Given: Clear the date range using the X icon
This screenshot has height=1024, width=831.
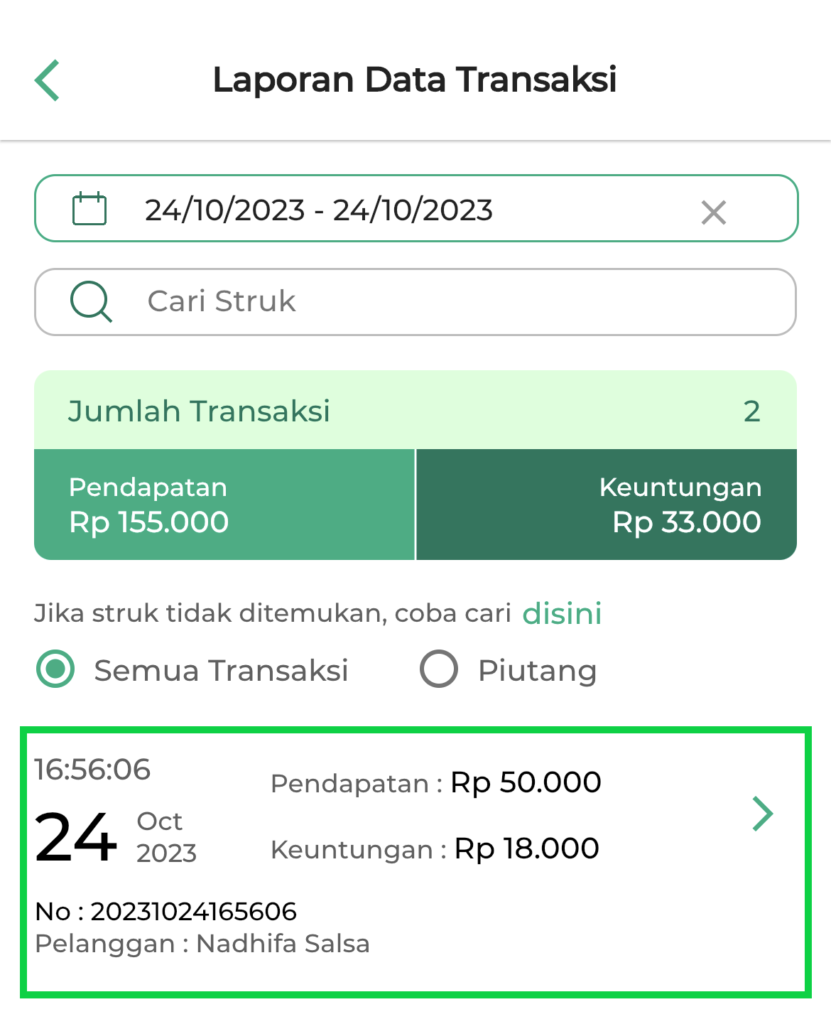Looking at the screenshot, I should (x=713, y=211).
